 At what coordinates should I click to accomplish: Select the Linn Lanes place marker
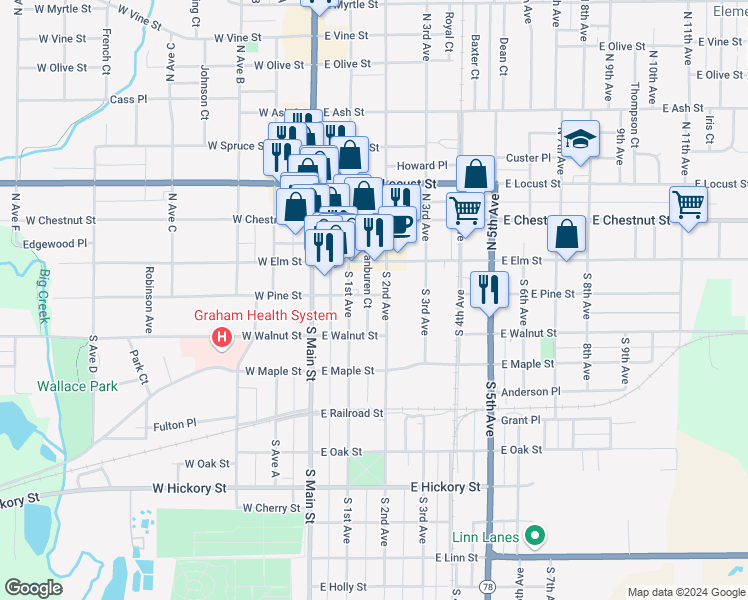pos(535,536)
